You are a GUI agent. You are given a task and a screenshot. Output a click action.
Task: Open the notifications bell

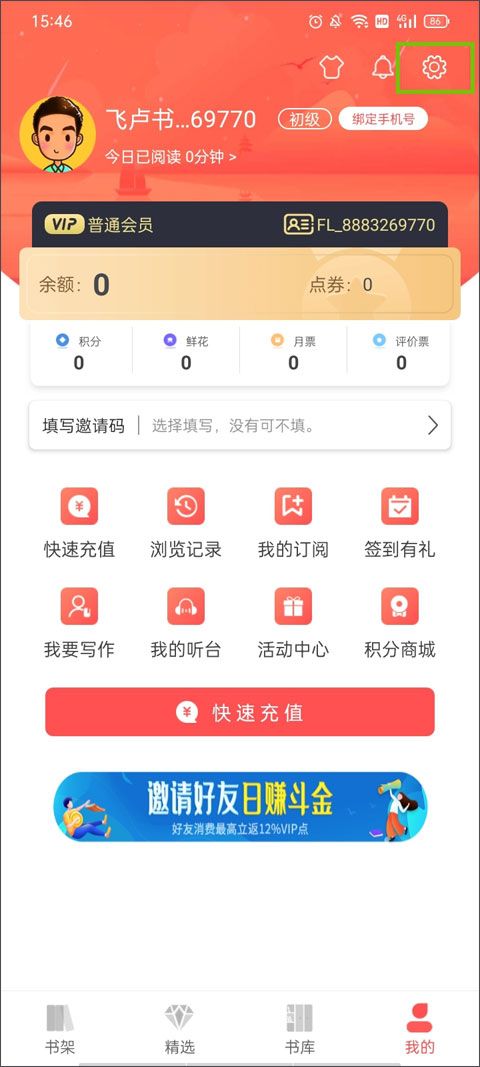click(383, 67)
